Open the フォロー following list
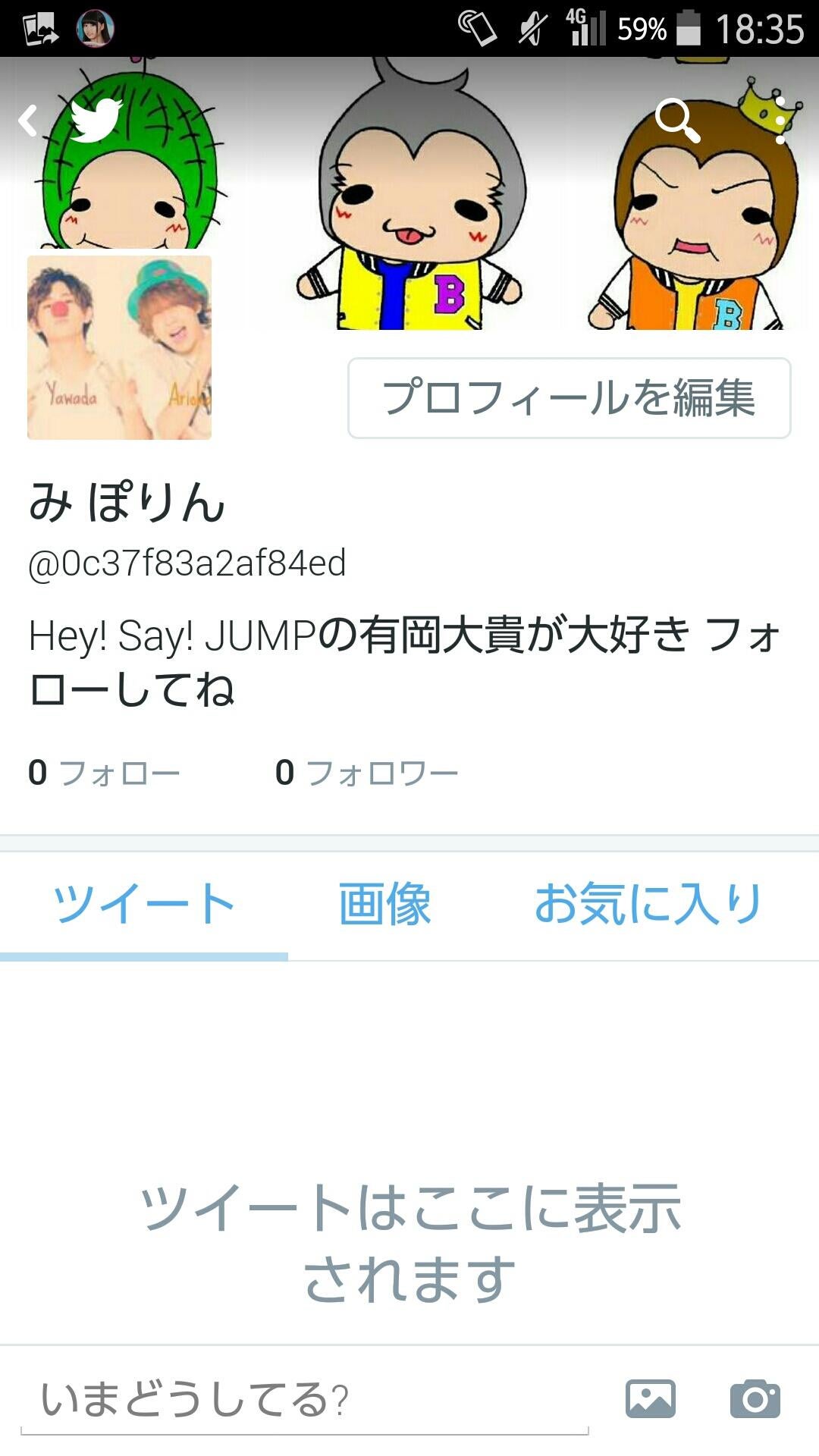 click(104, 773)
